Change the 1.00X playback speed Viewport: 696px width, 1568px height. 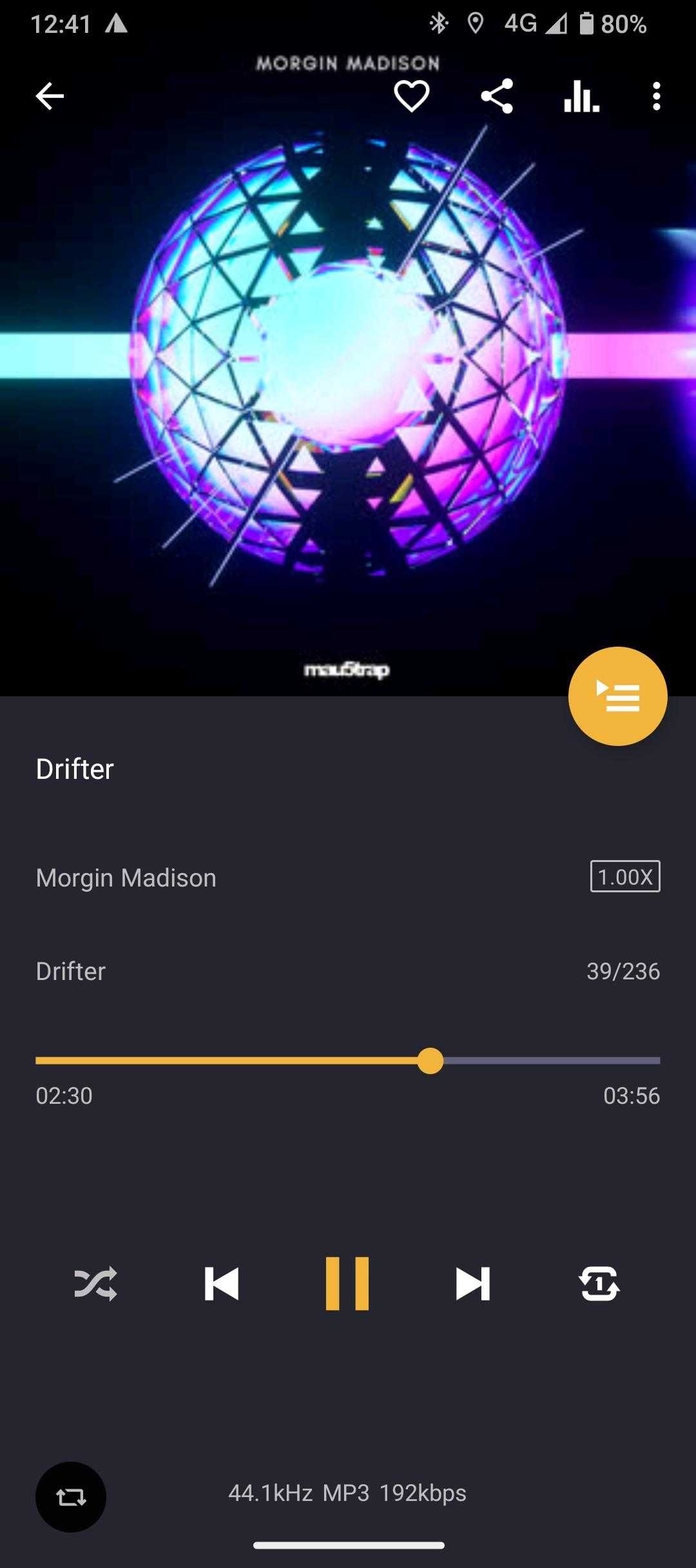(624, 877)
